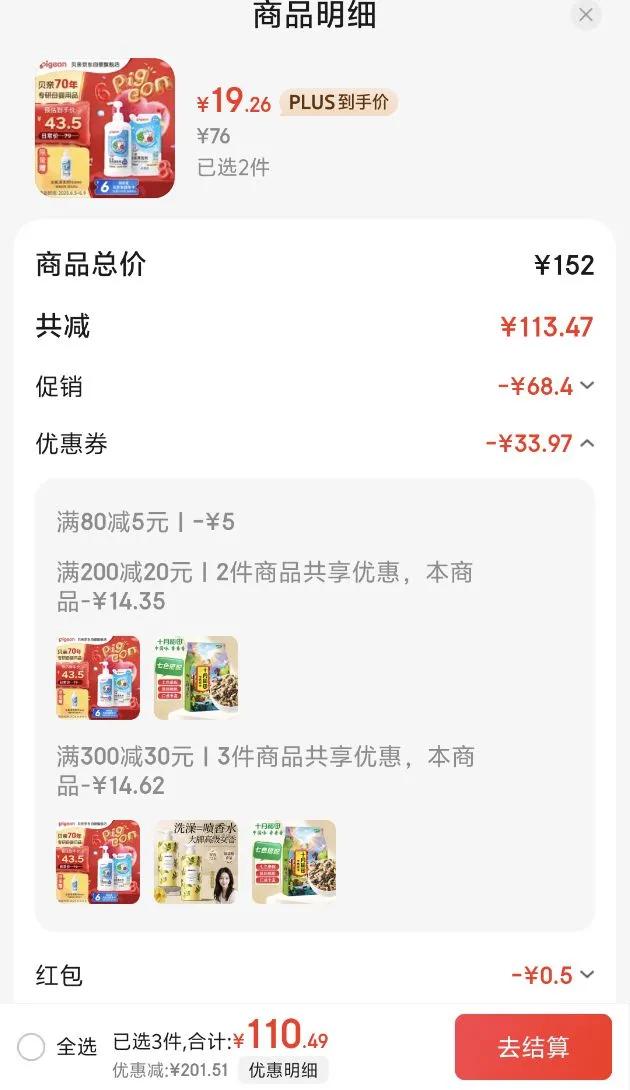The image size is (630, 1090).
Task: Tap the 优惠明细 button
Action: pyautogui.click(x=283, y=1070)
